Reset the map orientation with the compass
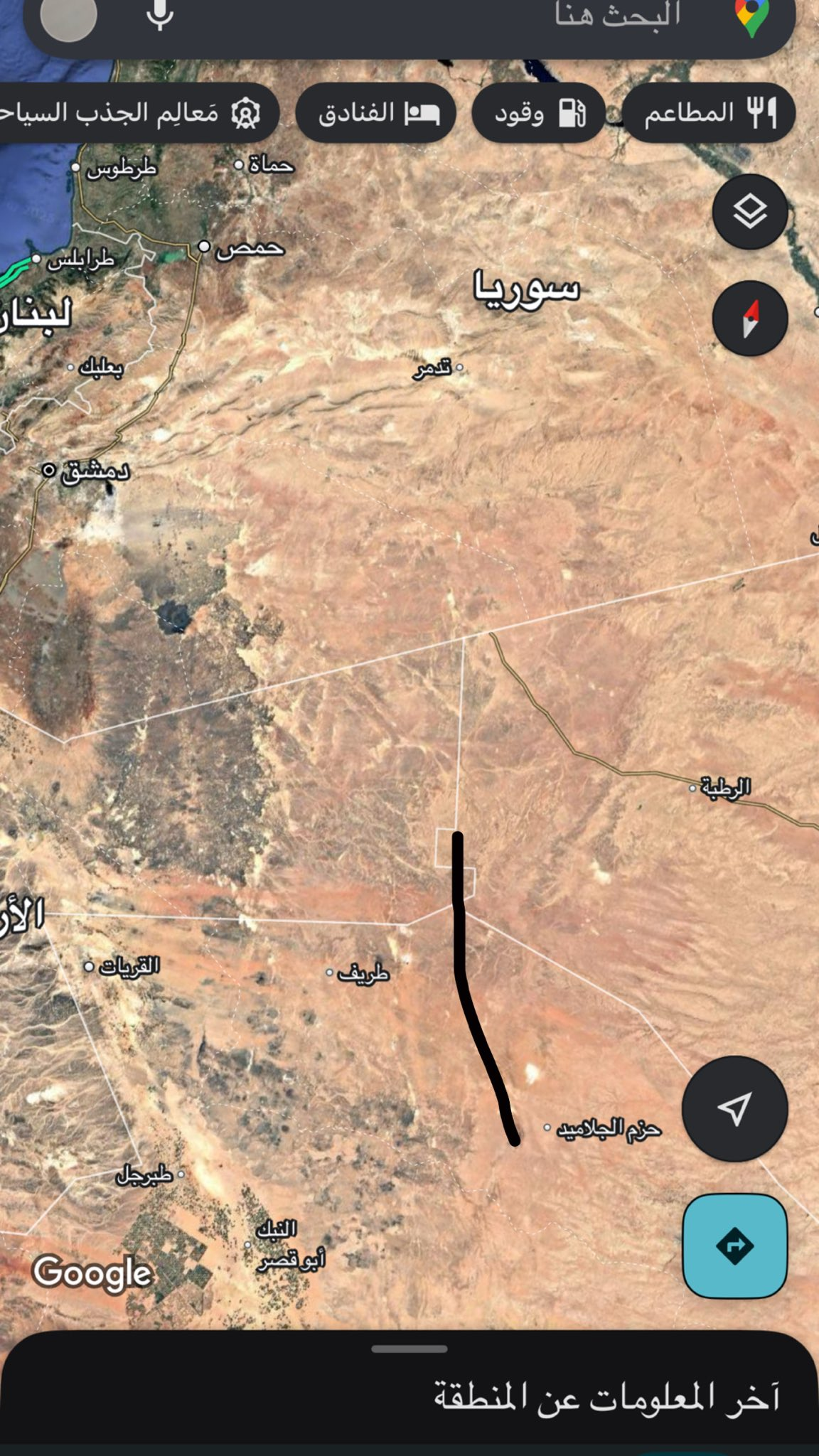Screen dimensions: 819x1456 [x=750, y=318]
